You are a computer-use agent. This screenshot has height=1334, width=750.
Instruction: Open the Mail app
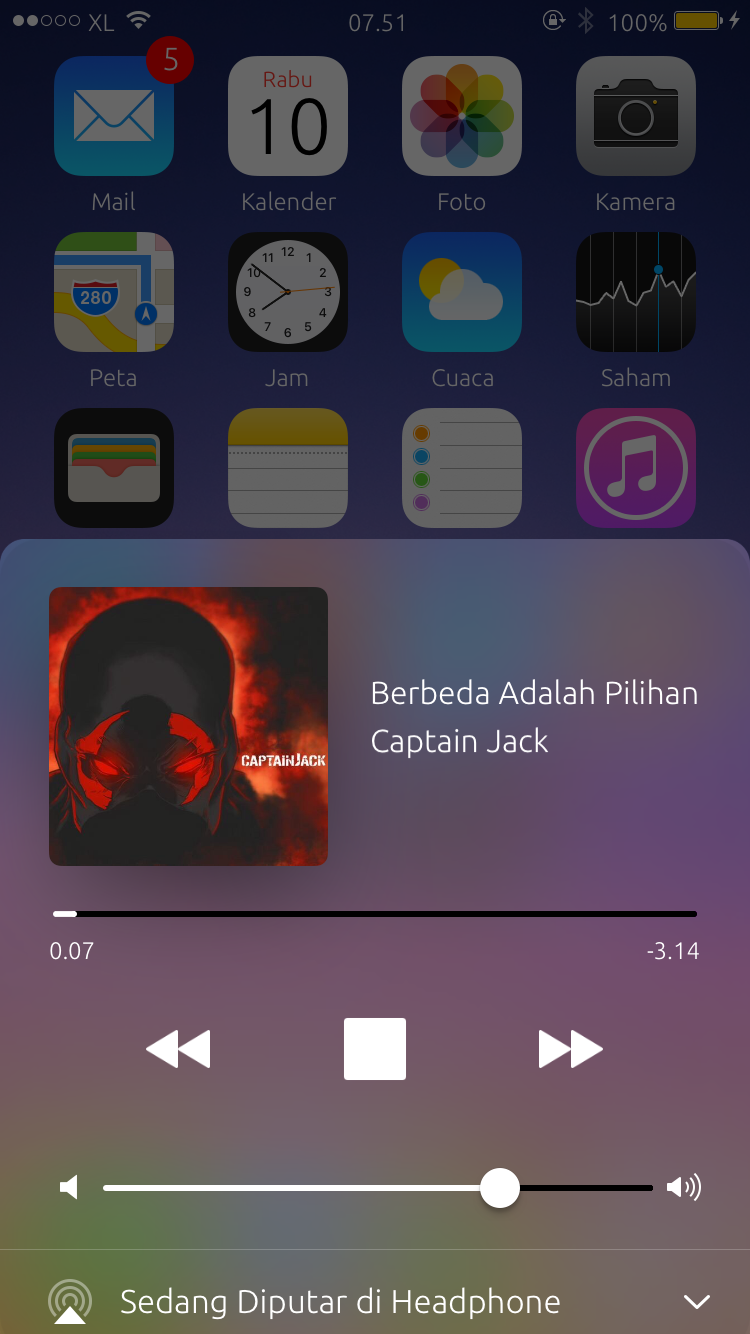(x=114, y=116)
